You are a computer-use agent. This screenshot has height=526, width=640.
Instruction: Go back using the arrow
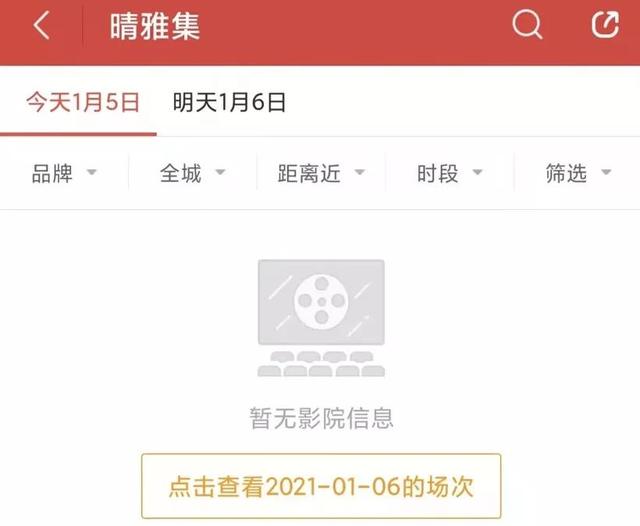point(41,26)
